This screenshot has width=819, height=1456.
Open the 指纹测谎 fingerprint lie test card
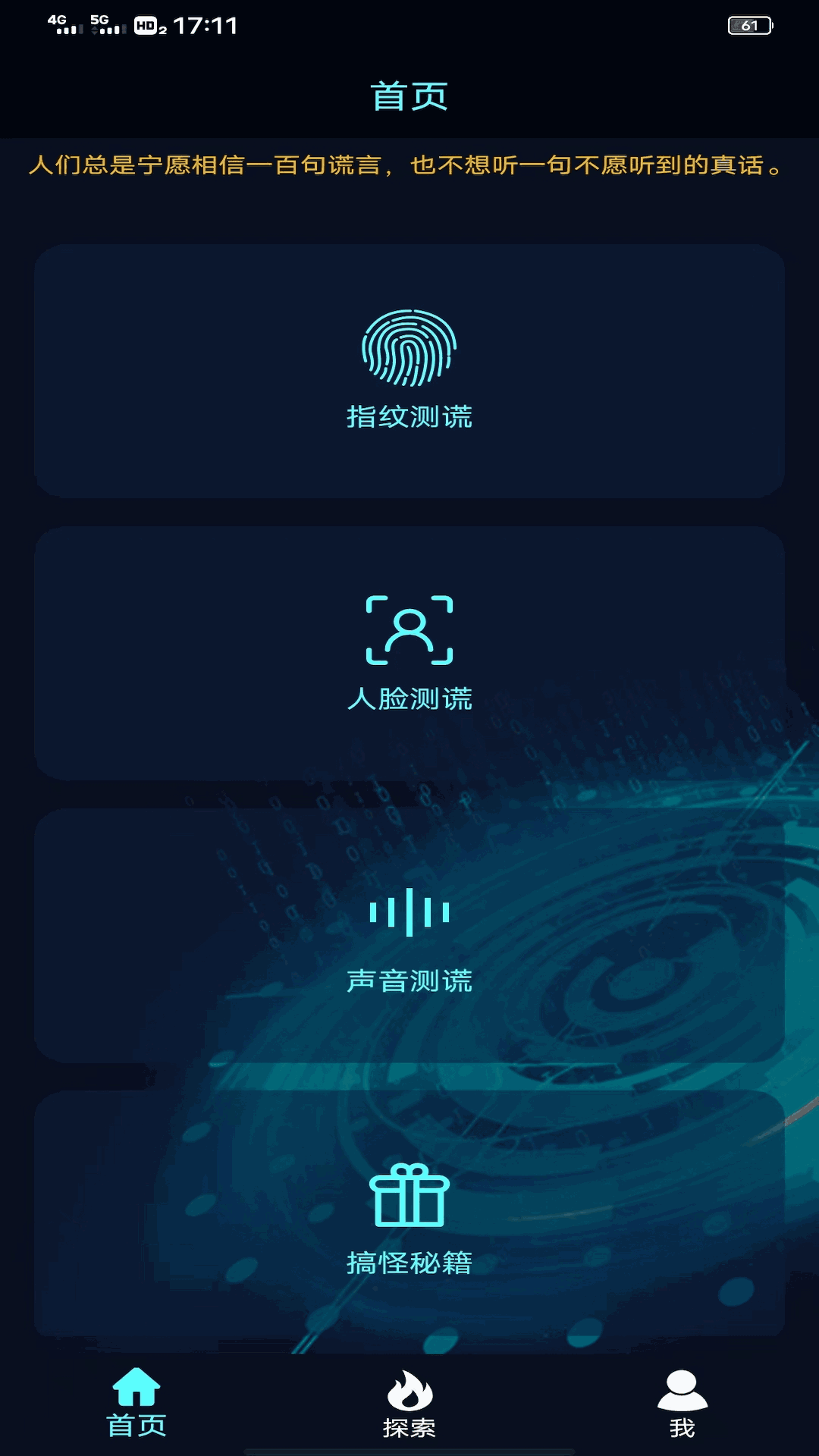click(409, 371)
